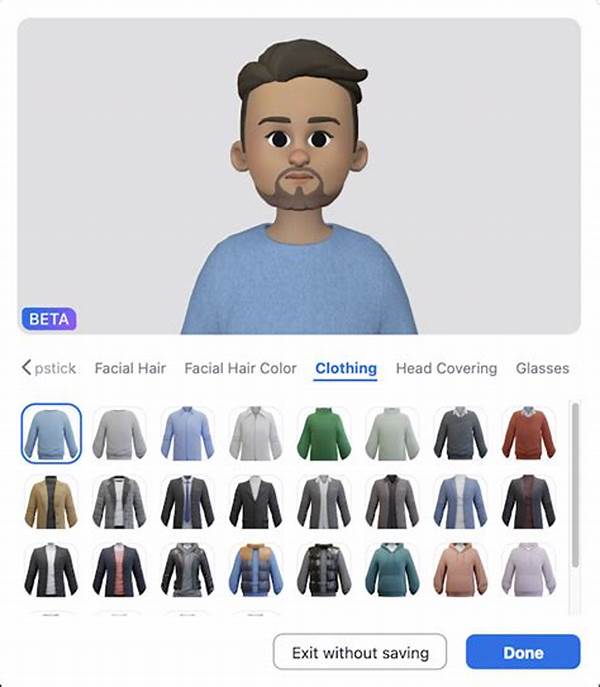
Task: Switch to the Facial Hair tab
Action: click(130, 368)
